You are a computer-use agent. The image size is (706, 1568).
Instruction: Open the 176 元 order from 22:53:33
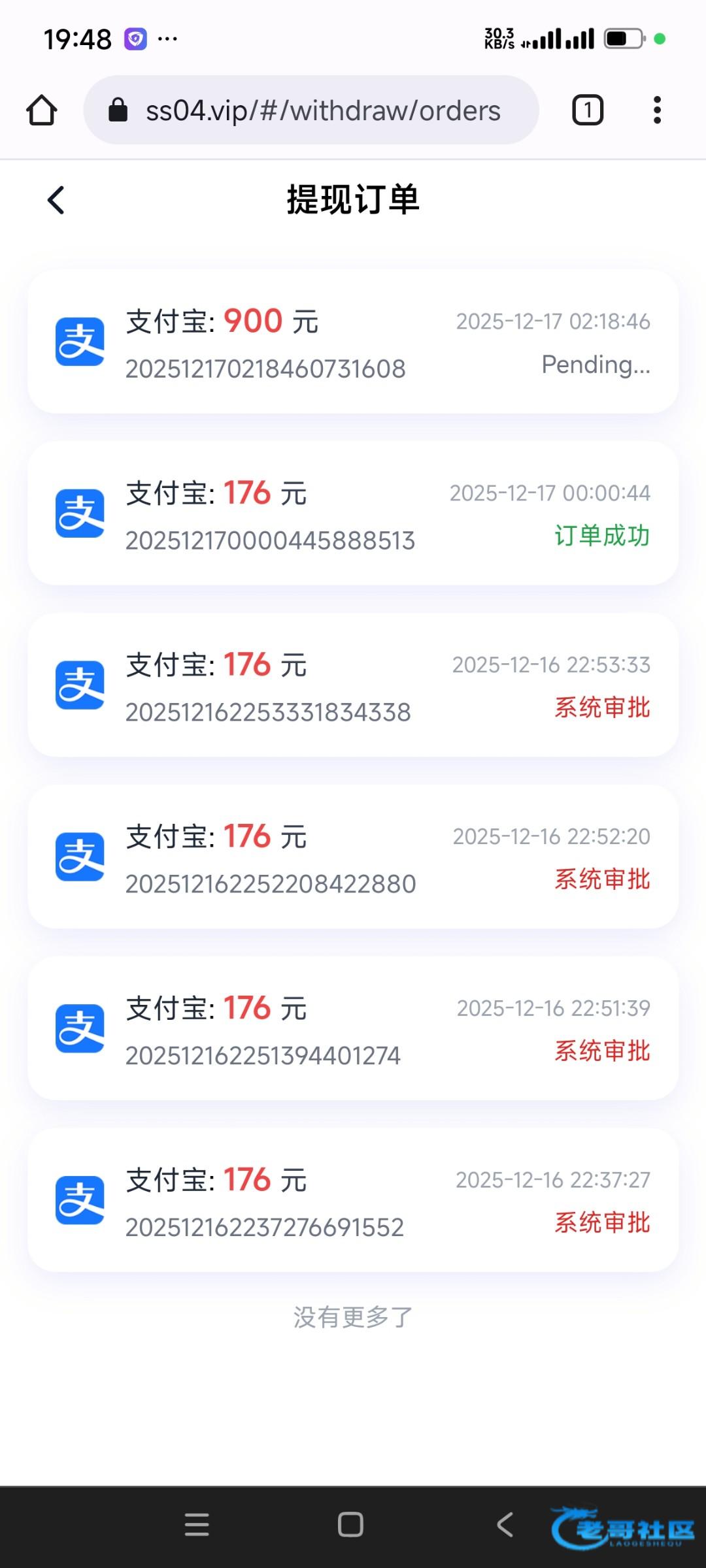pos(353,686)
